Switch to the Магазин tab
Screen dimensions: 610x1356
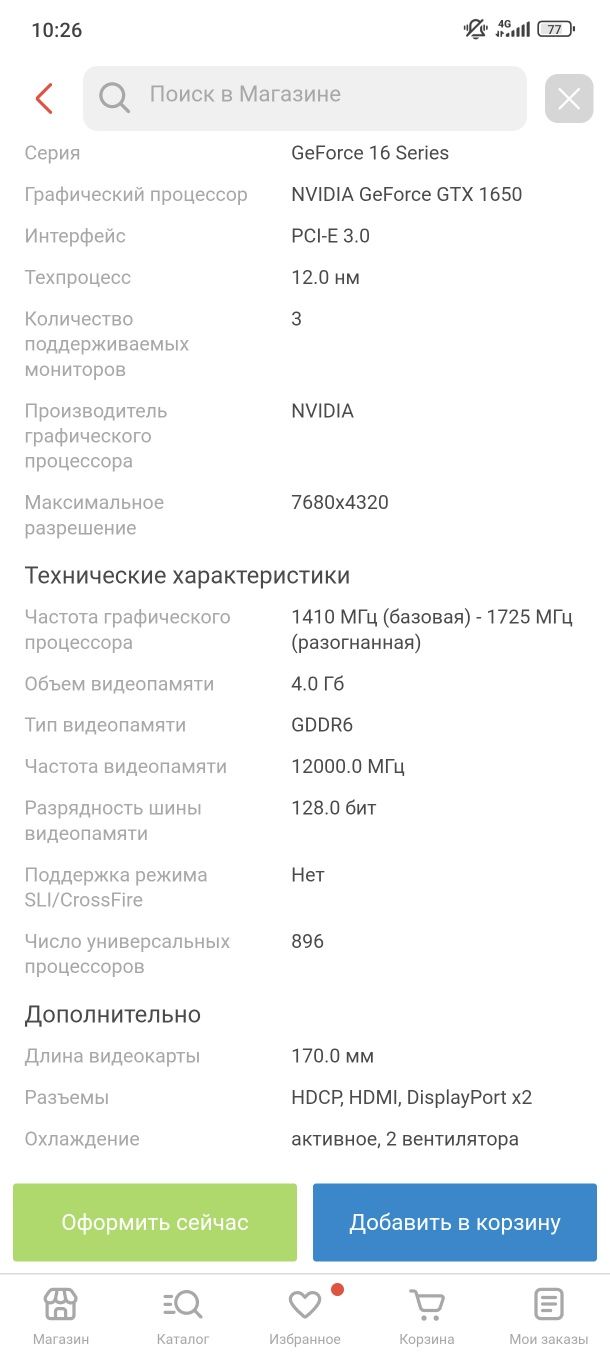(x=61, y=1316)
